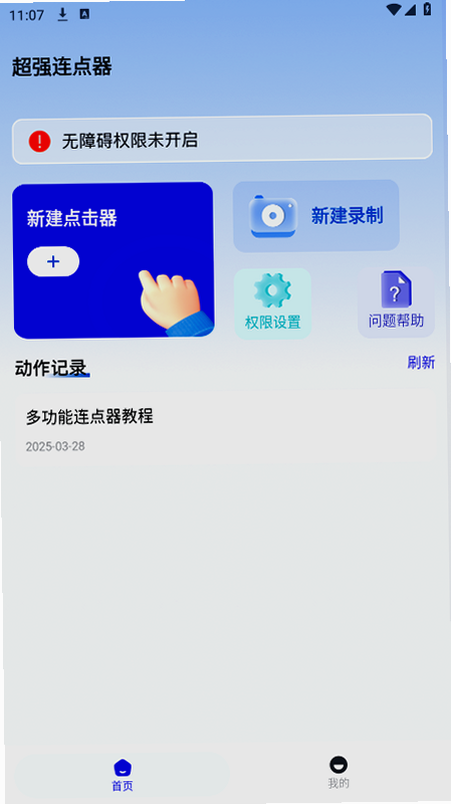Image resolution: width=451 pixels, height=804 pixels.
Task: Switch to the 首页 tab
Action: coord(122,775)
